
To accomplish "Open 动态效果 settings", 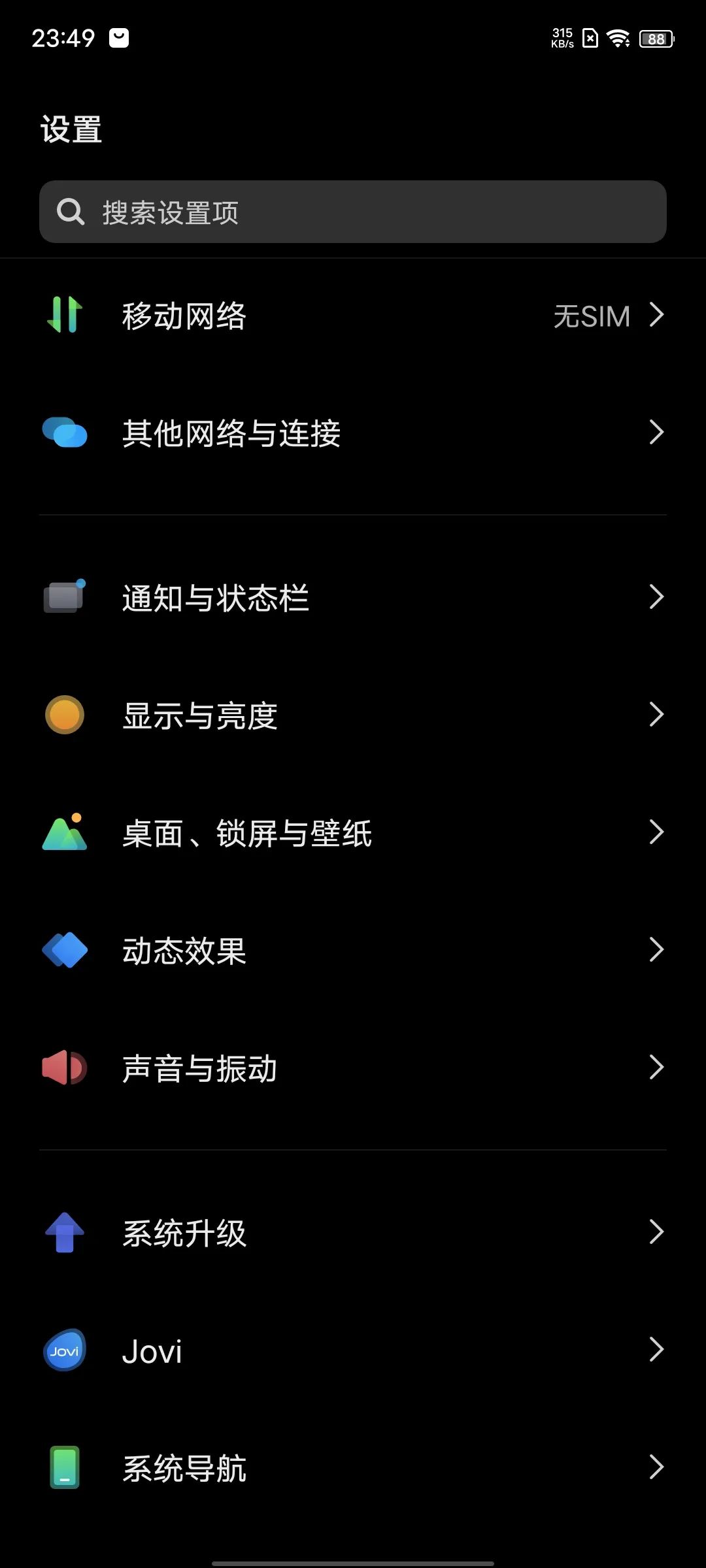I will click(353, 950).
